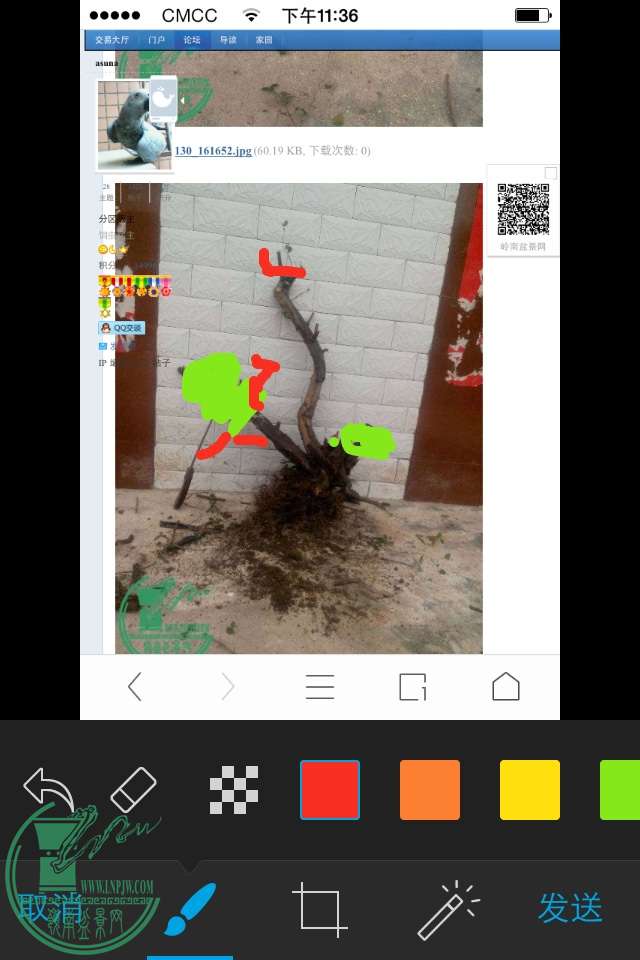
Task: Pick the red brush color
Action: pos(330,790)
